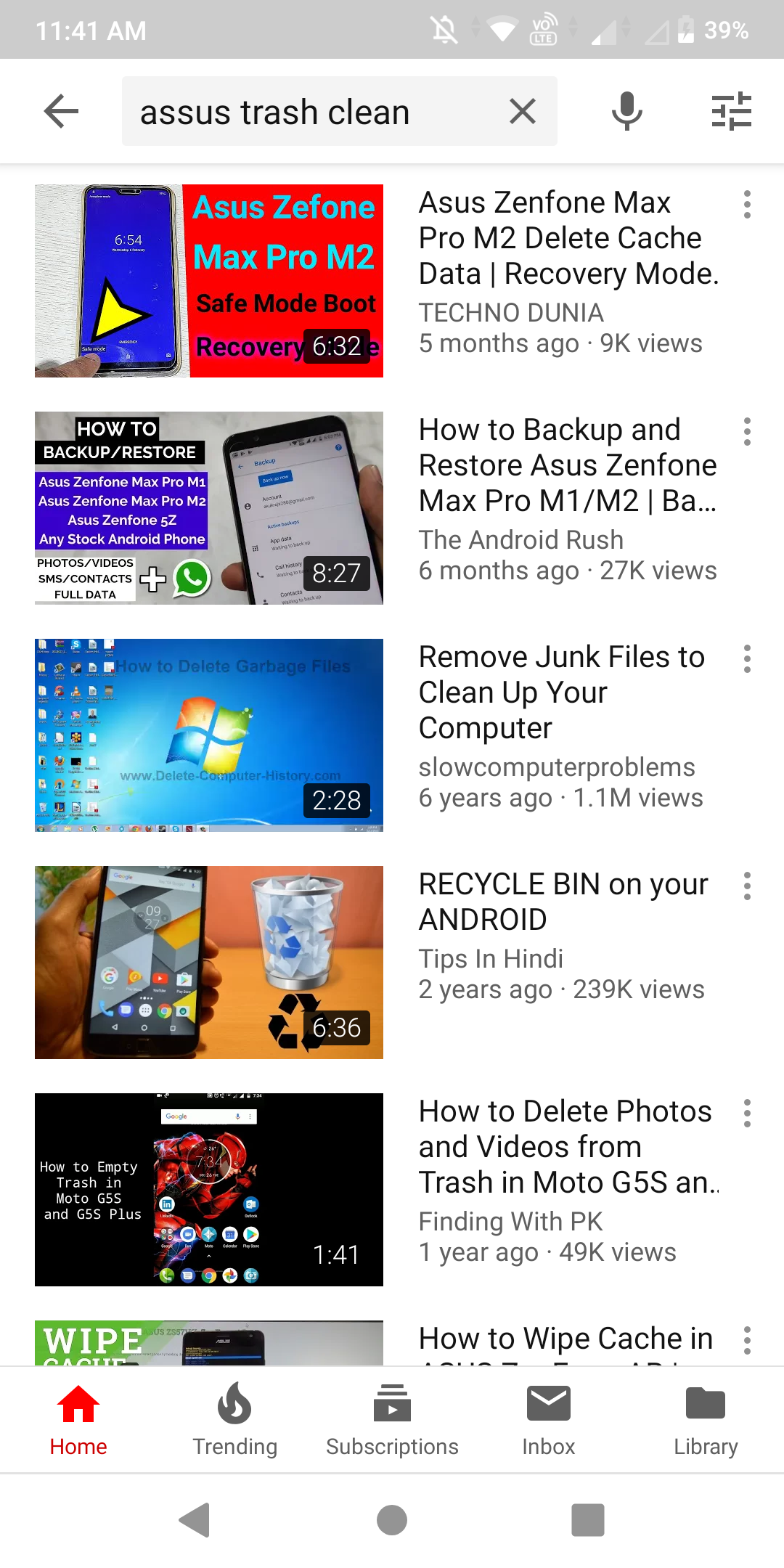Image resolution: width=784 pixels, height=1568 pixels.
Task: Play How to Delete Photos from Trash video
Action: [209, 1190]
